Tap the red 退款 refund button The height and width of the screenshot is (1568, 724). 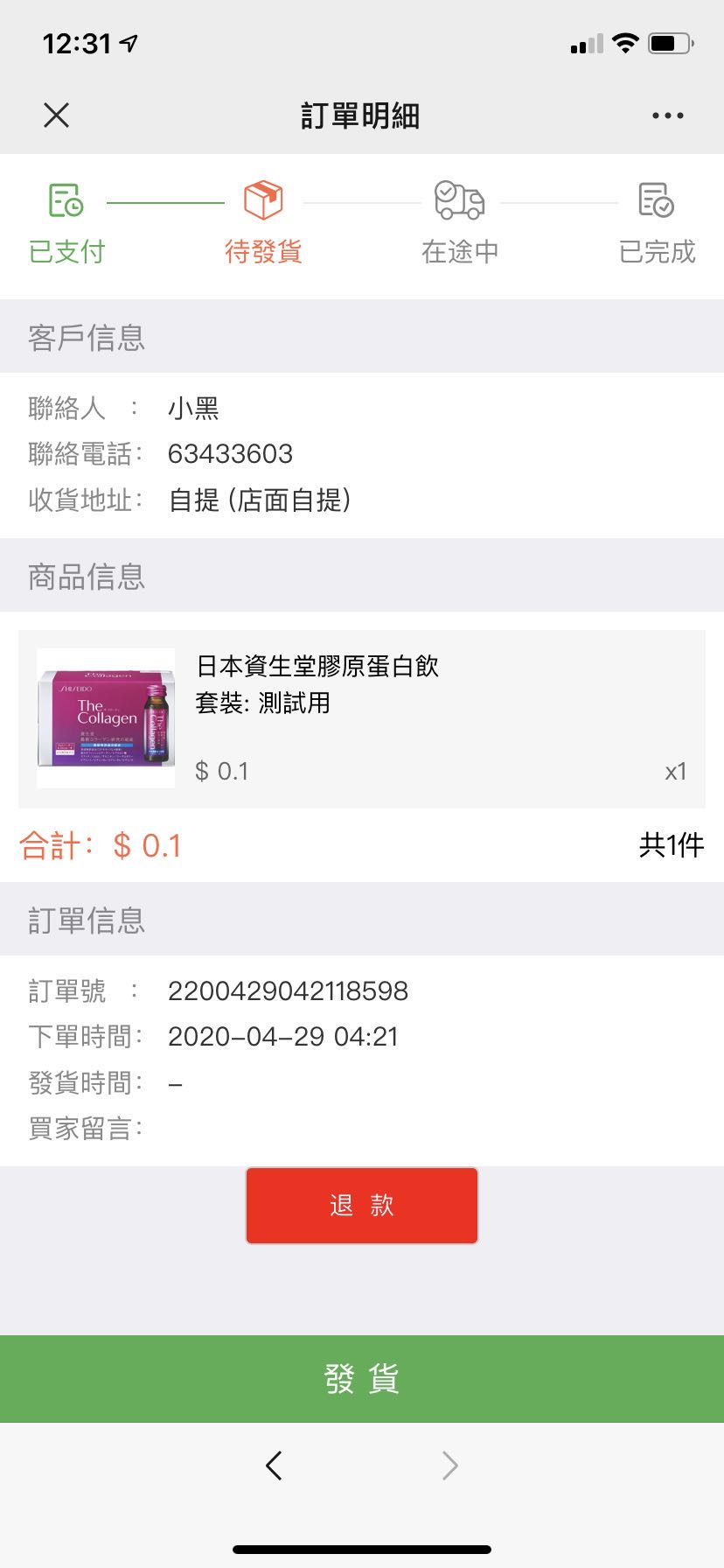tap(362, 1205)
